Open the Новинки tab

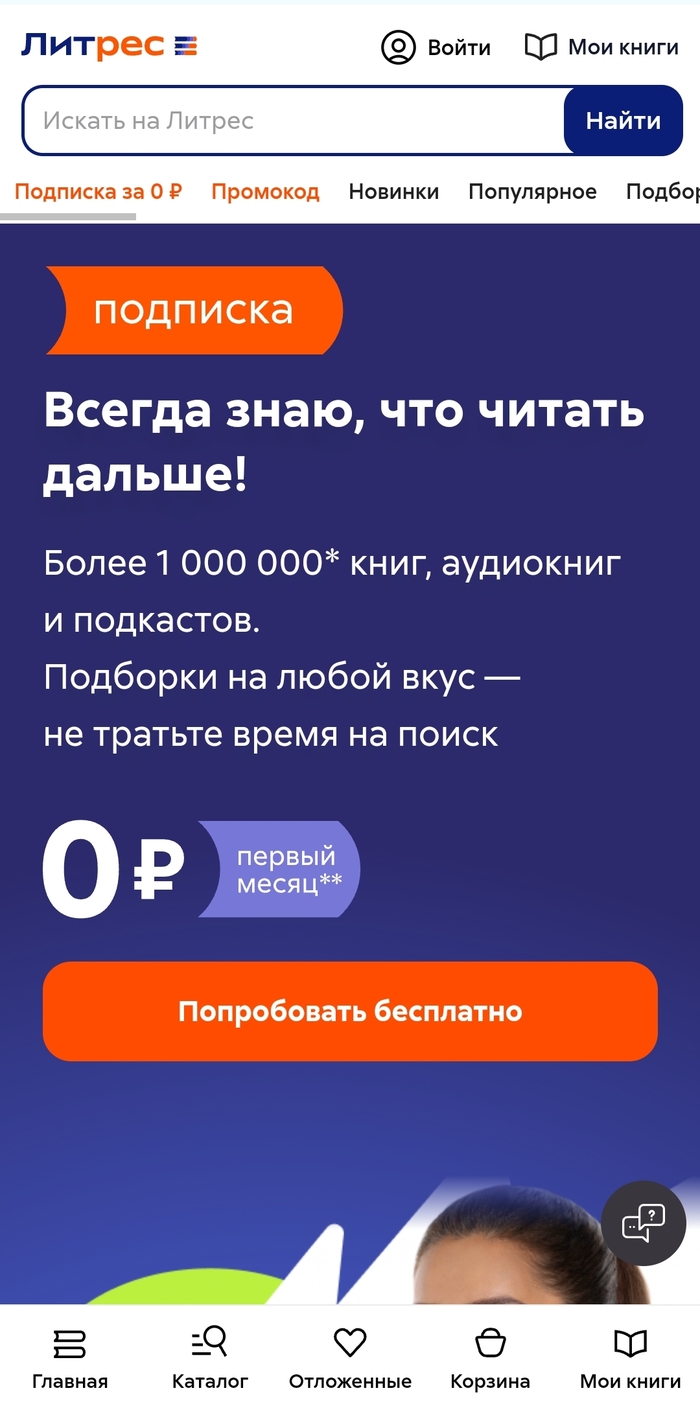(393, 192)
